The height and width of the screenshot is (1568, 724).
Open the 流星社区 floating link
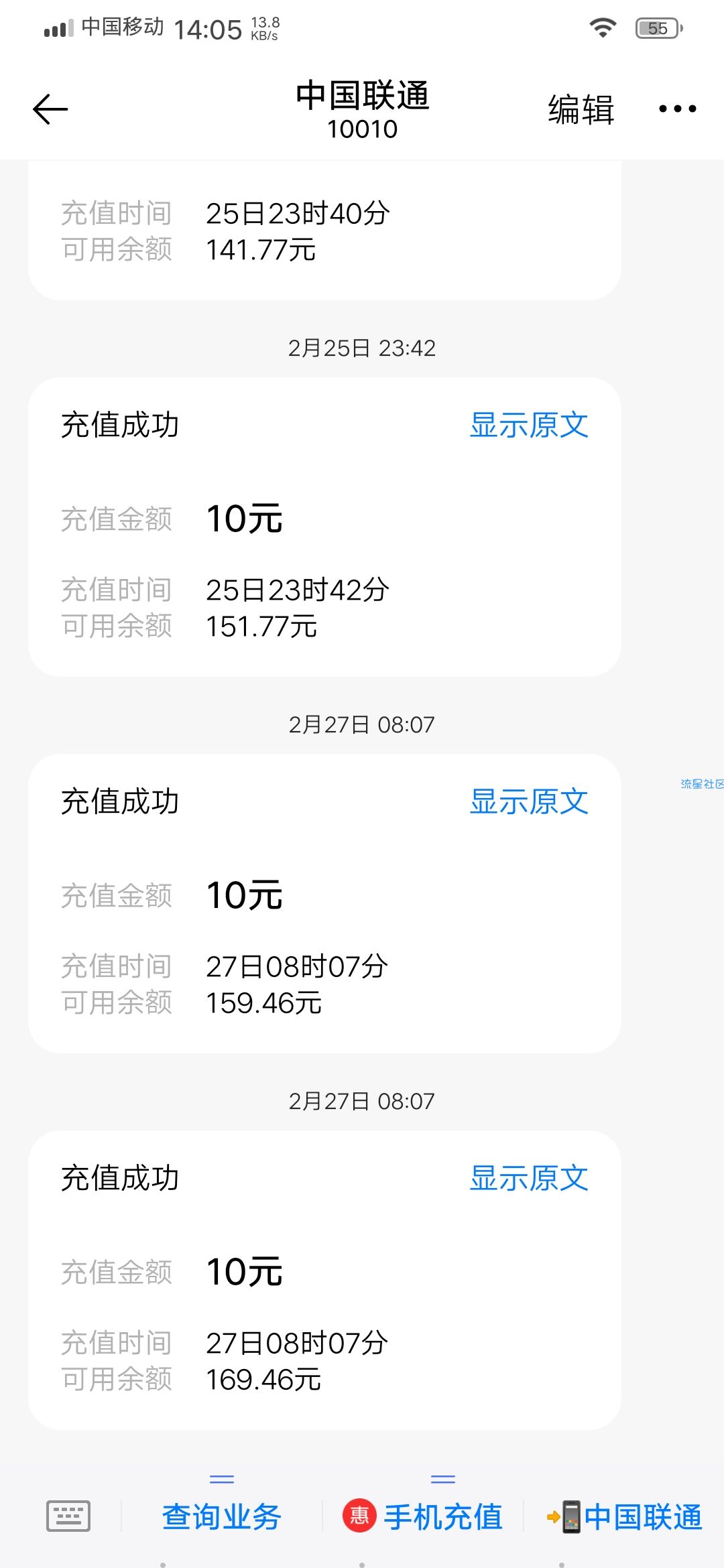pyautogui.click(x=702, y=784)
